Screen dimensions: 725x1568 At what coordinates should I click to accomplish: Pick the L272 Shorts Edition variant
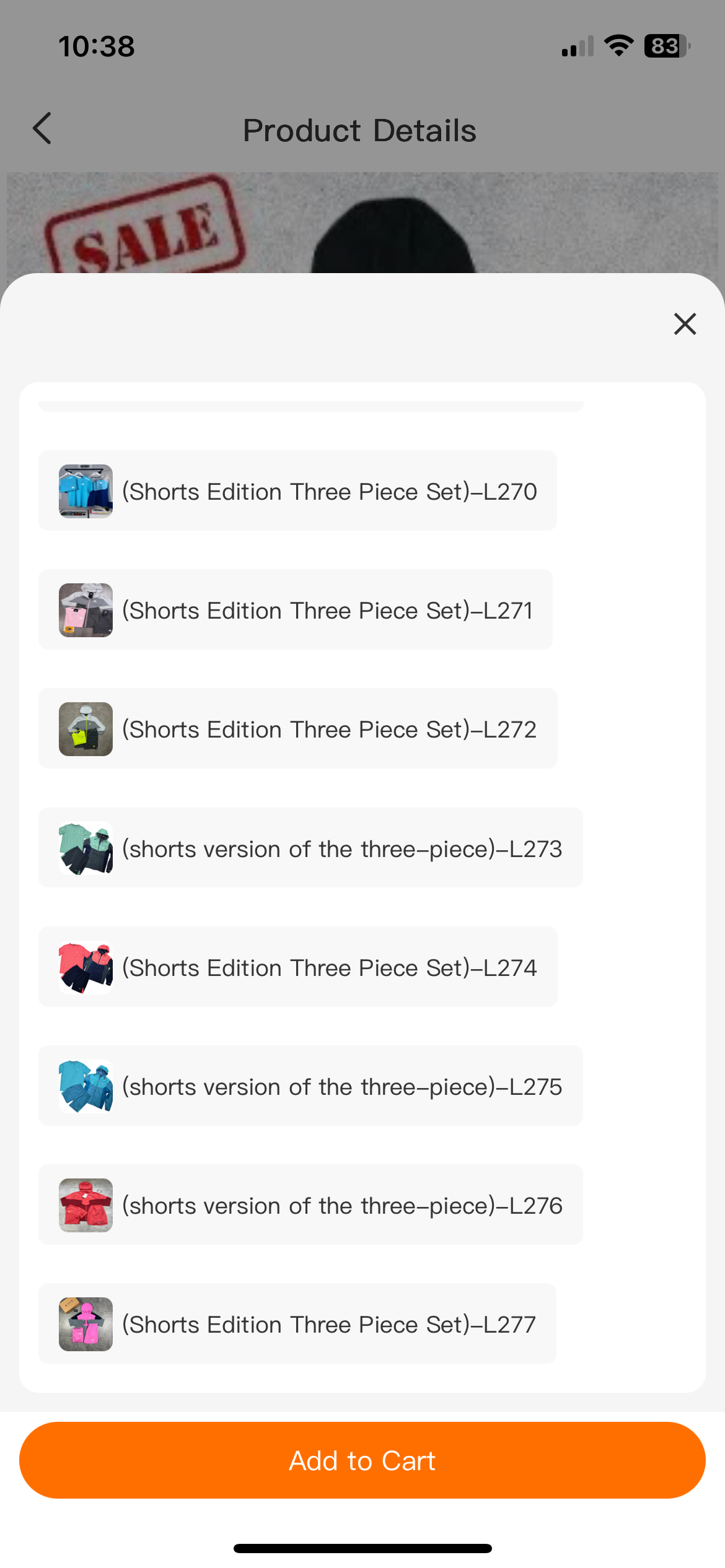coord(297,729)
